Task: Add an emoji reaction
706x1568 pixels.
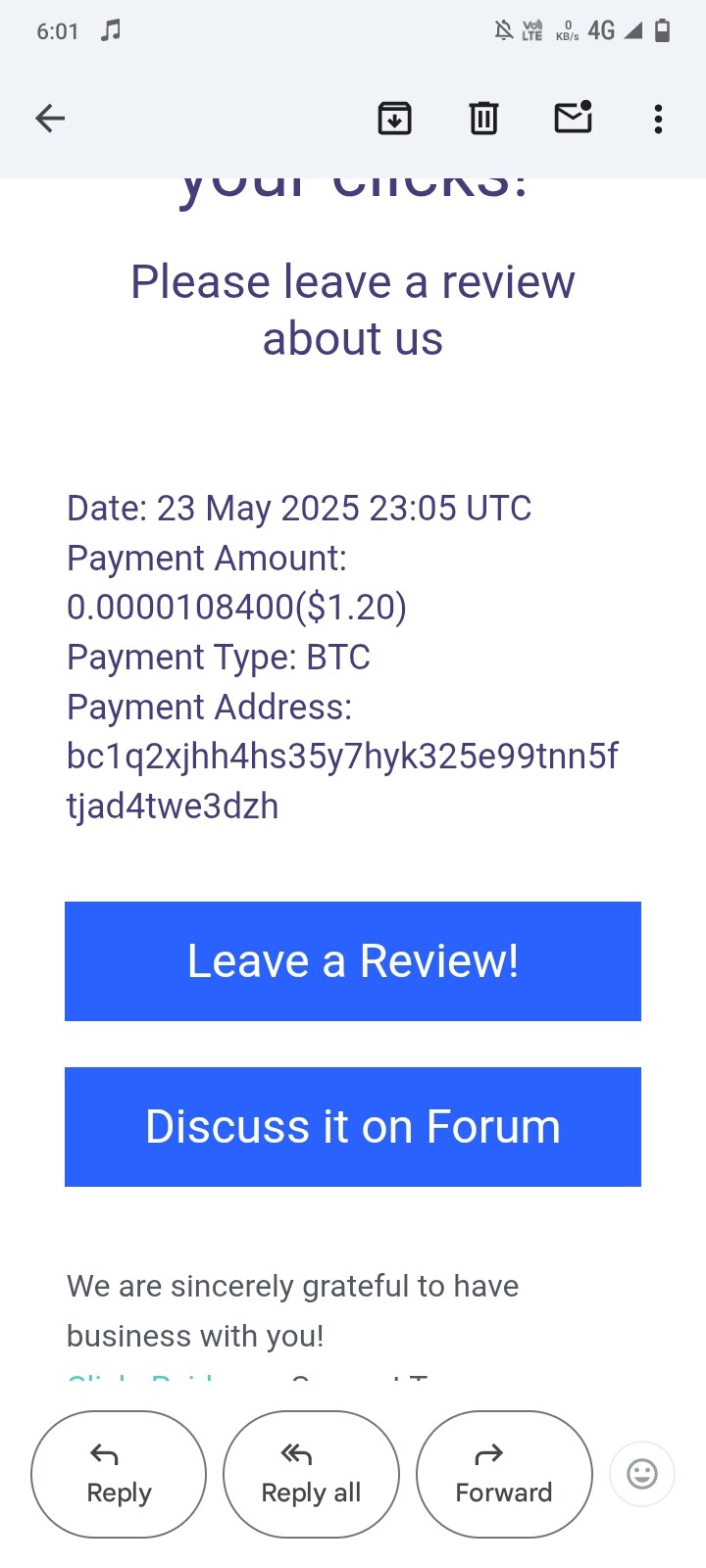Action: tap(642, 1474)
